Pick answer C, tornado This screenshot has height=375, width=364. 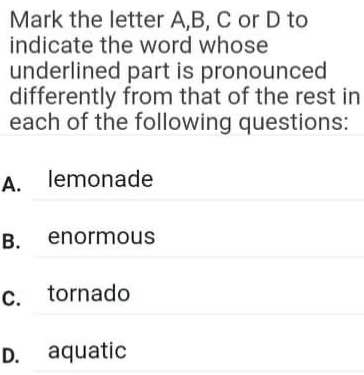pyautogui.click(x=182, y=295)
